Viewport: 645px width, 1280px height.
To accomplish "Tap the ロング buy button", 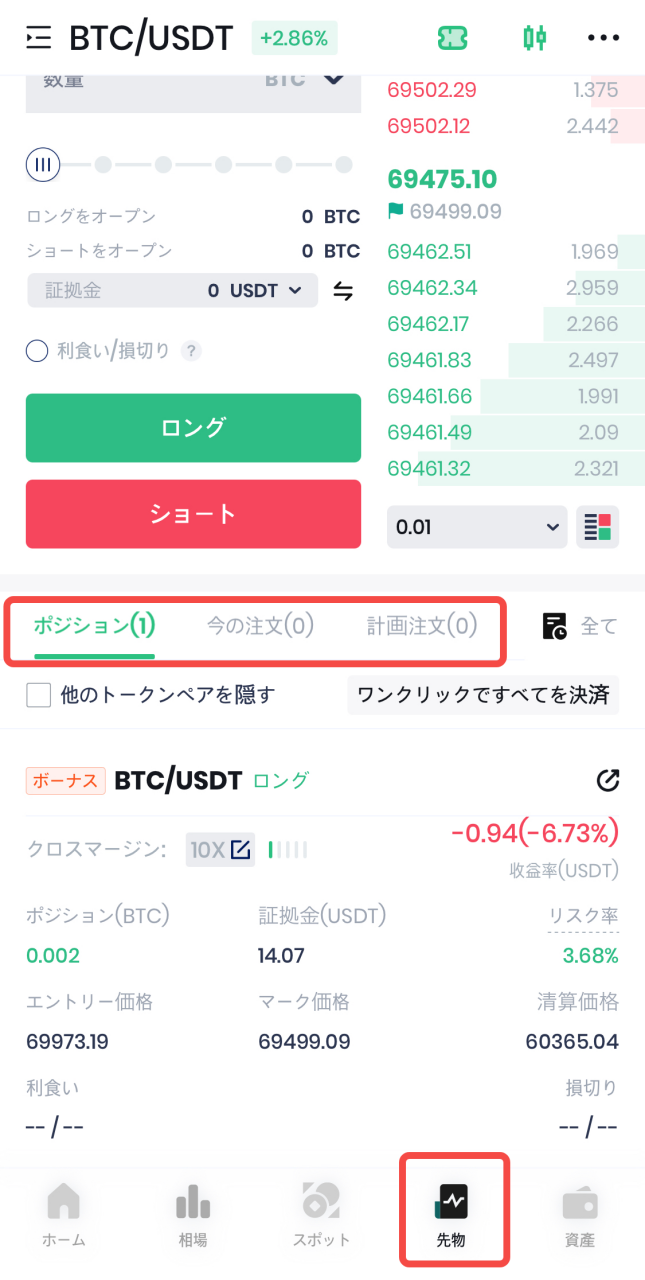I will [193, 428].
